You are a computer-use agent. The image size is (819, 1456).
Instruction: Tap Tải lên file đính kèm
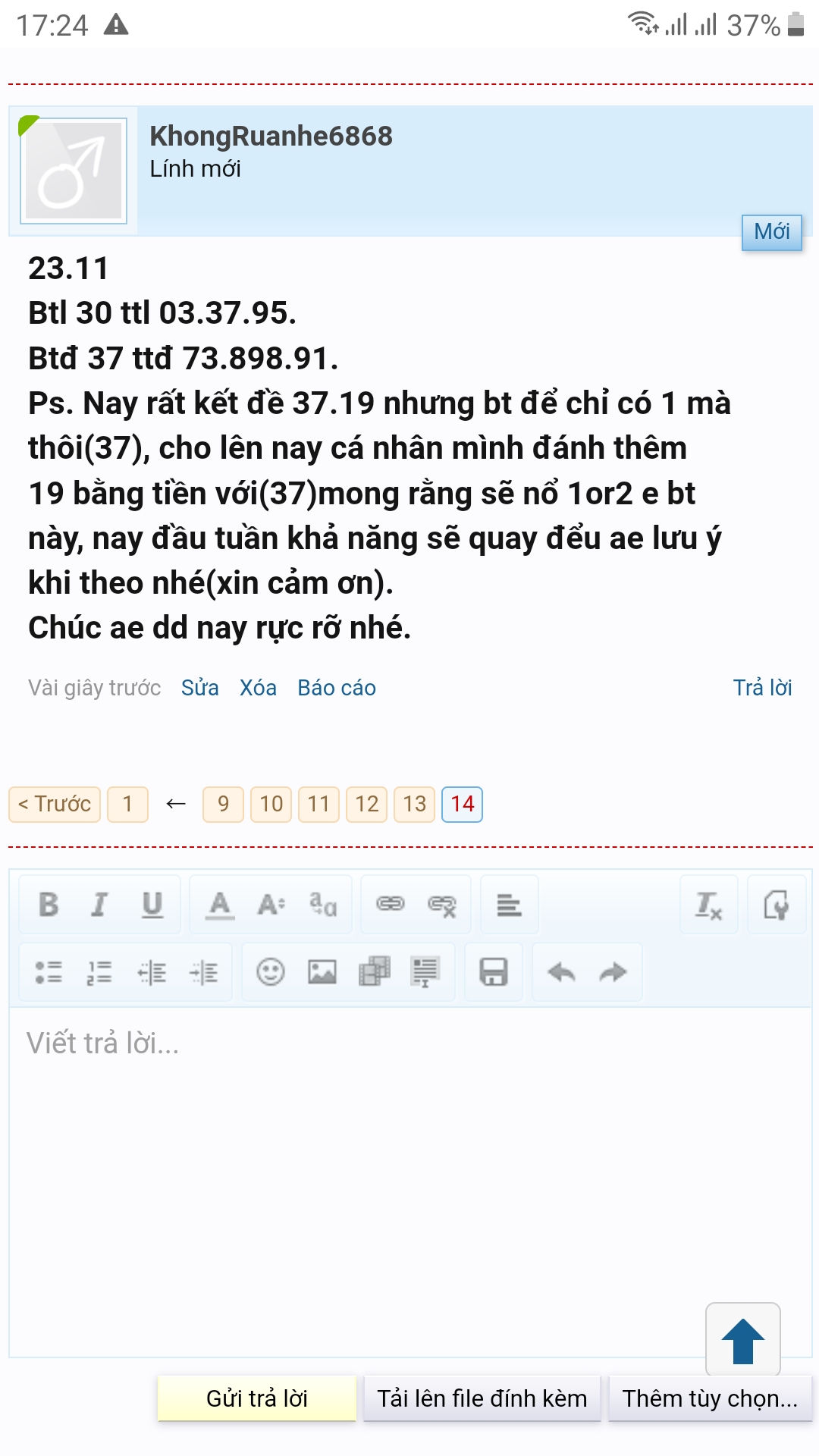coord(482,1398)
